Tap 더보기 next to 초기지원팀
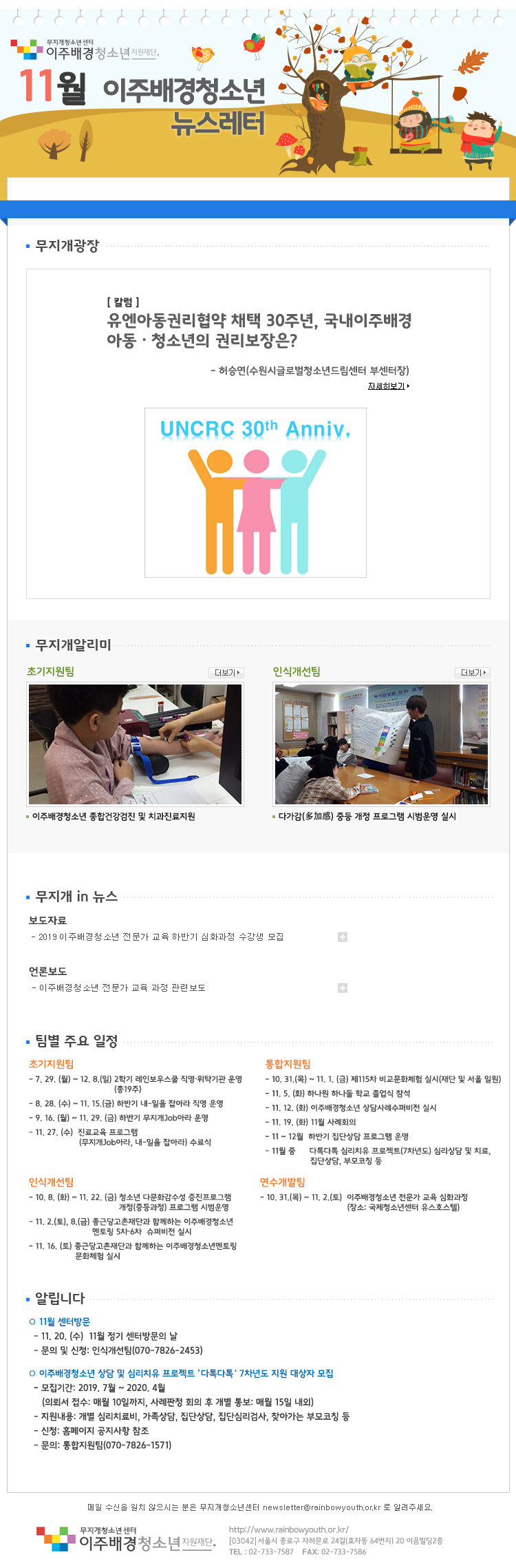516x1568 pixels. [226, 673]
